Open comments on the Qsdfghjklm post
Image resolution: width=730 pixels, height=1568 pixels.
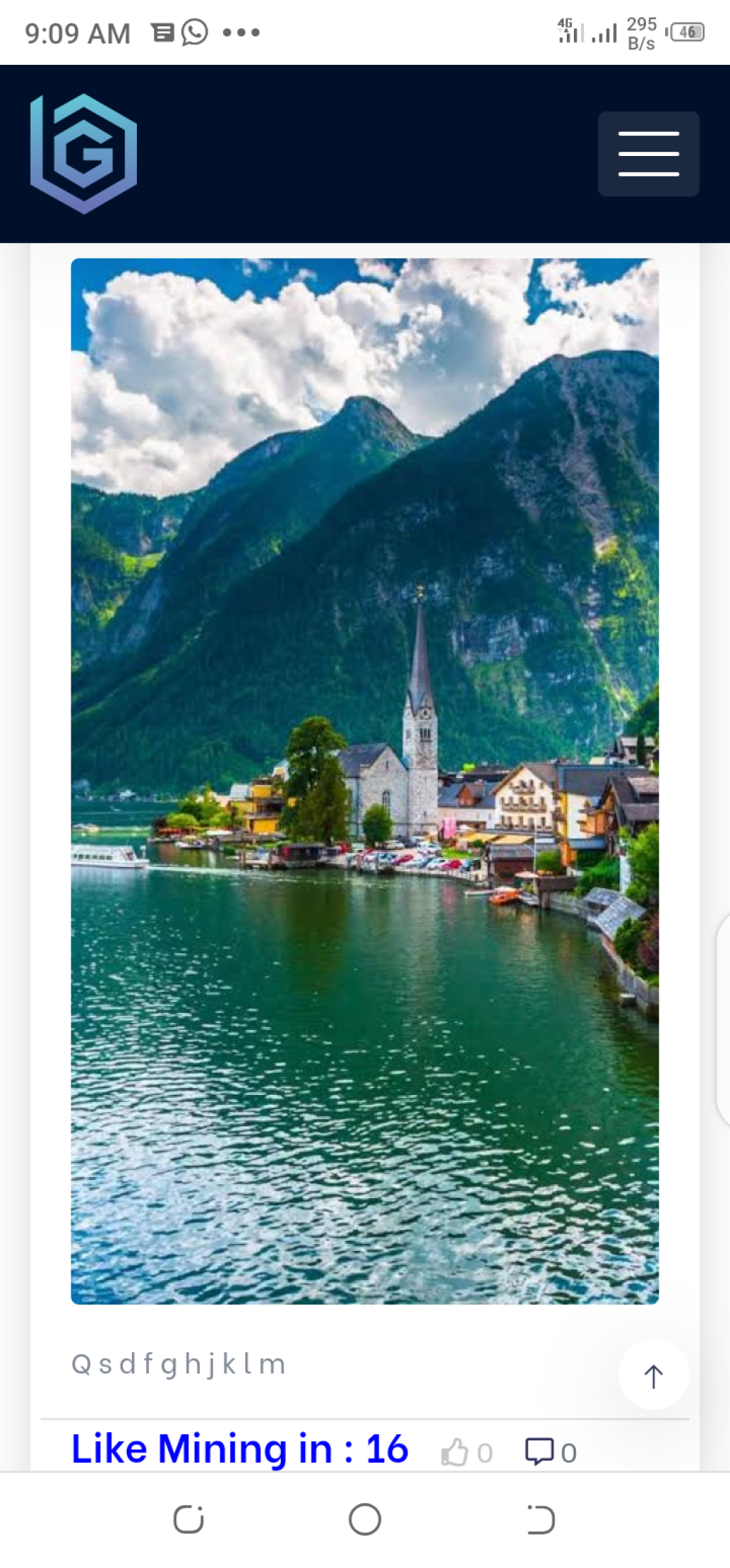540,1451
